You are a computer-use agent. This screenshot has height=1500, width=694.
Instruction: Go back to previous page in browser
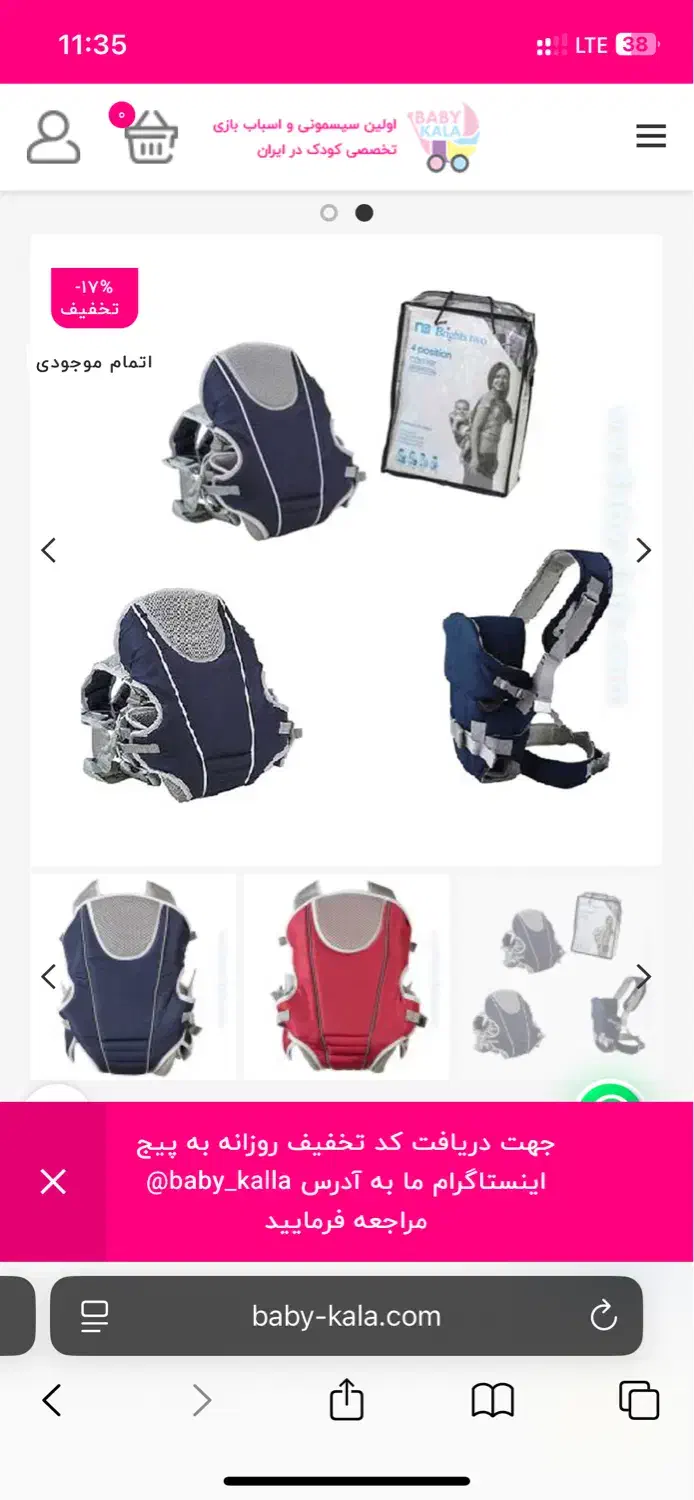pos(52,1400)
